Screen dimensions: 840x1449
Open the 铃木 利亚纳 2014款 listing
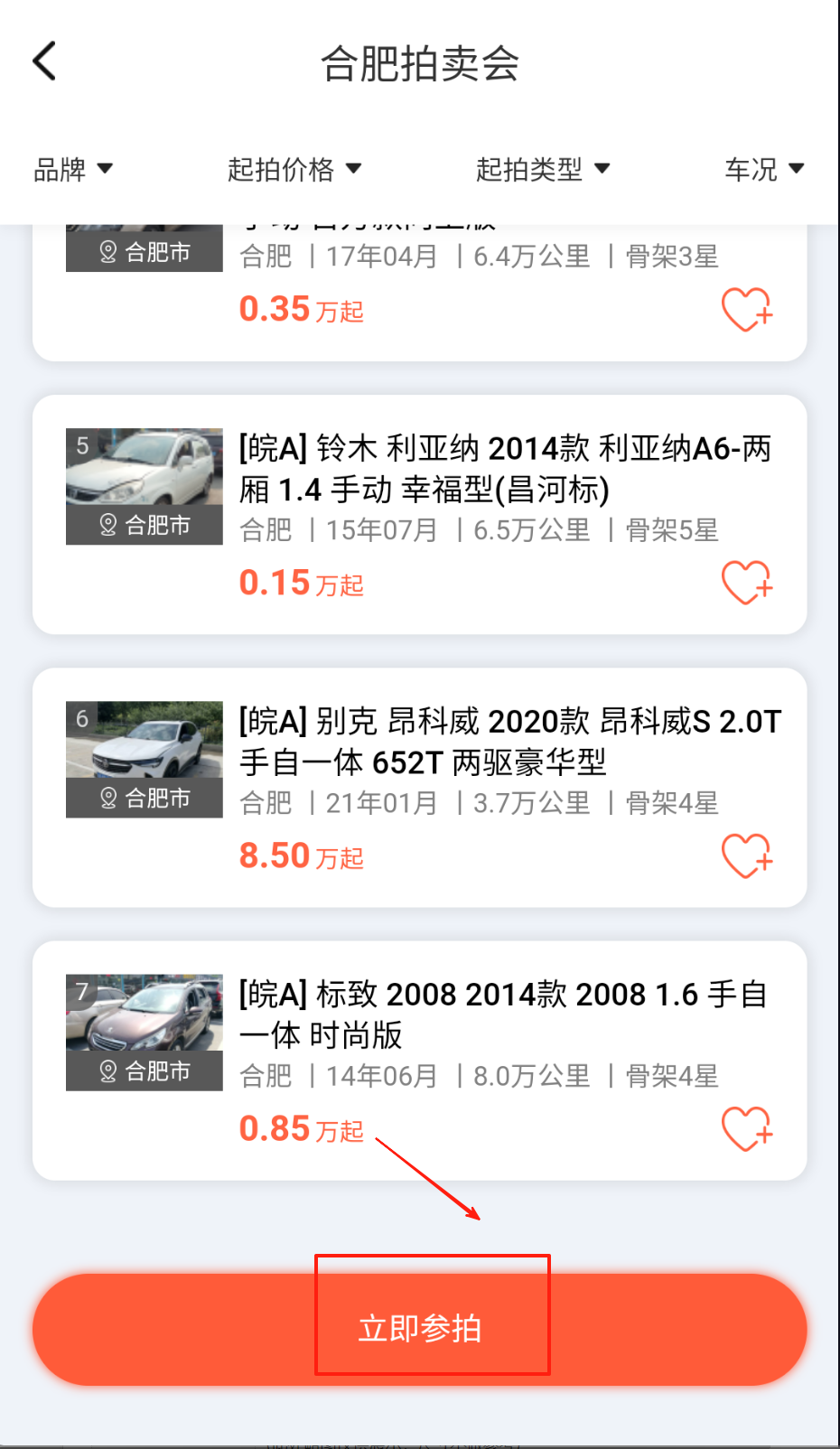[x=506, y=469]
